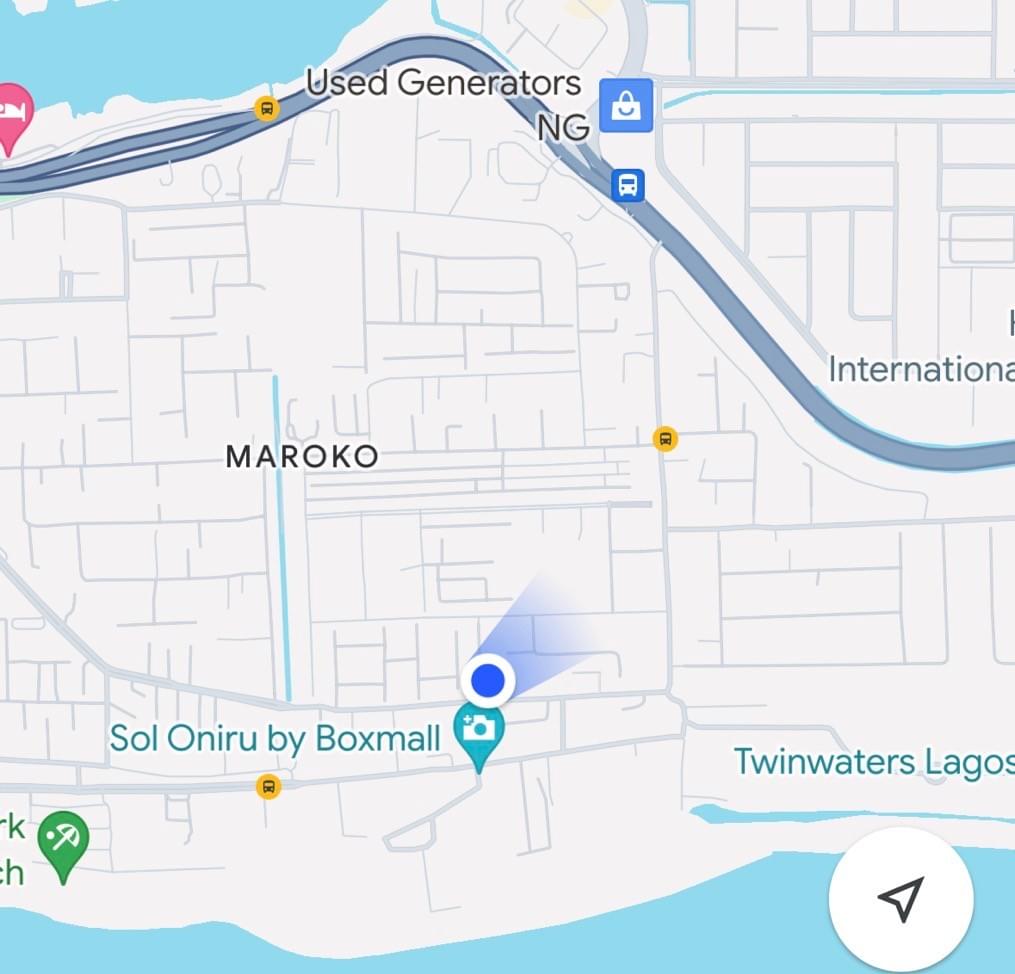This screenshot has height=974, width=1015.
Task: Tap the blue current location dot
Action: click(x=488, y=680)
